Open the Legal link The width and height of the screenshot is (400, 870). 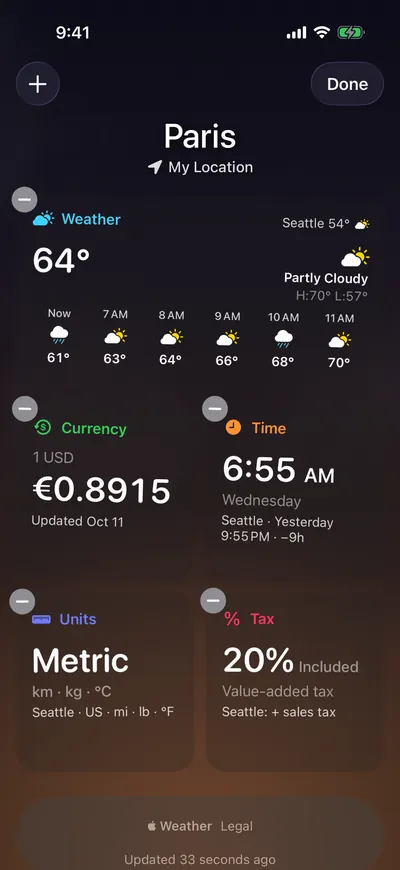point(236,826)
